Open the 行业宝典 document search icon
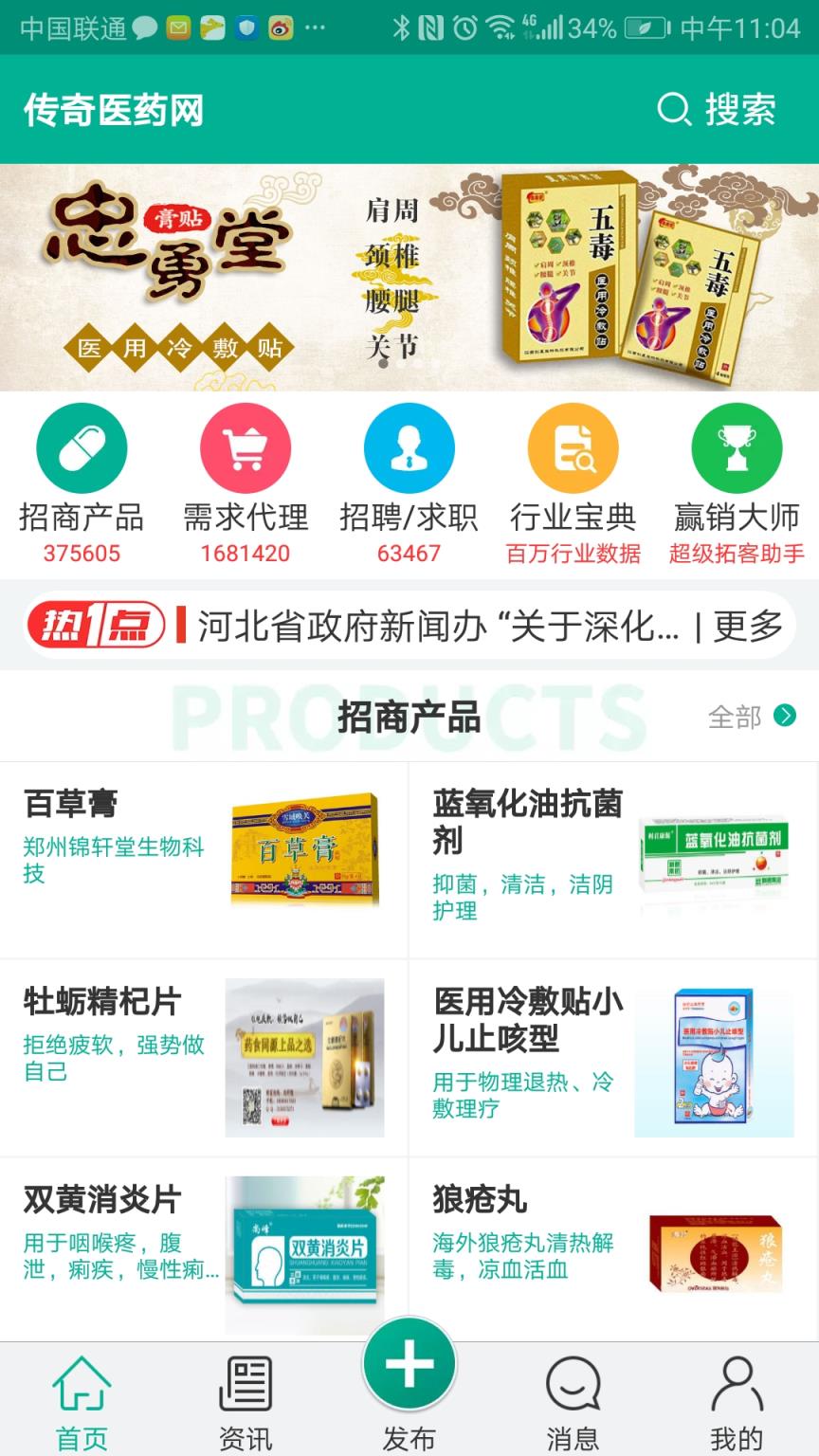Screen dimensions: 819x1456 coord(573,446)
